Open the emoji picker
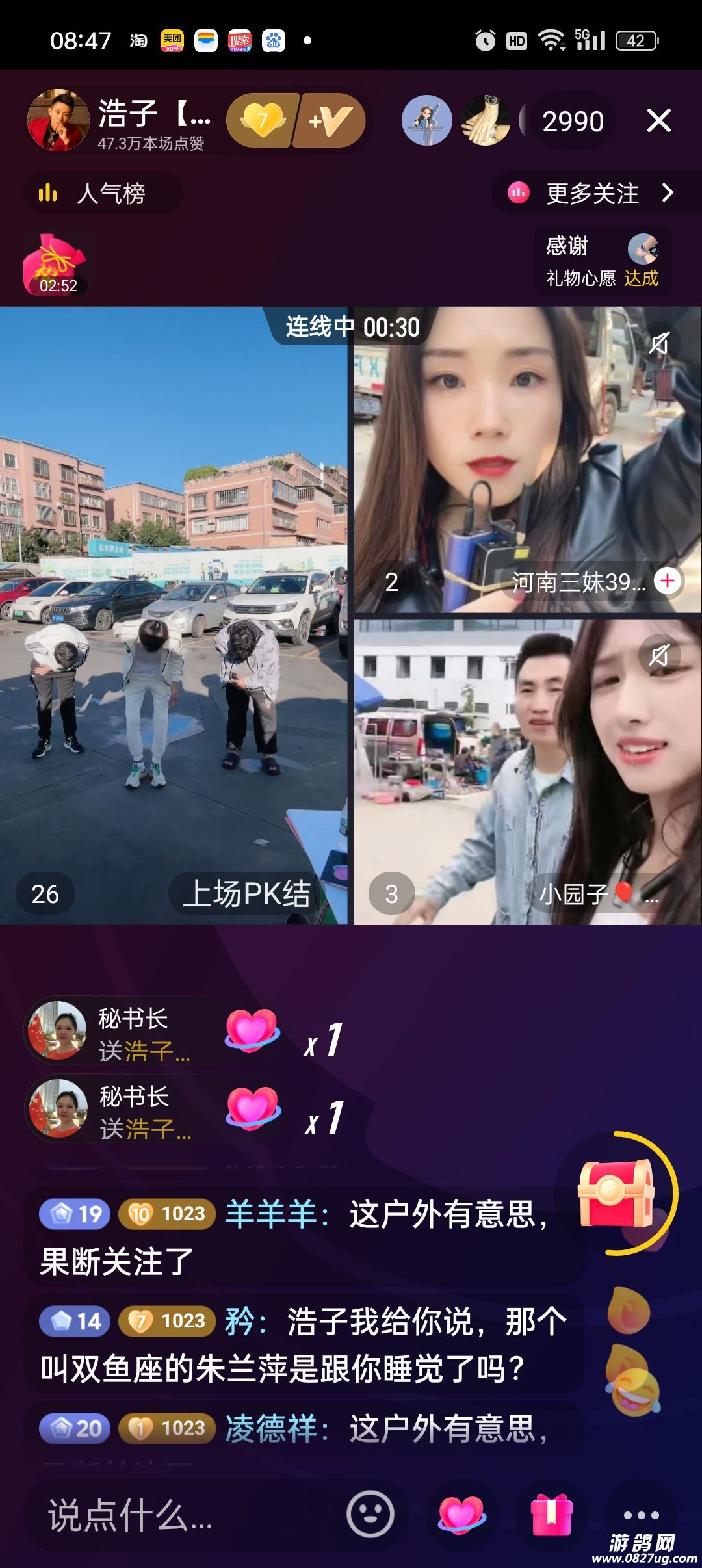This screenshot has height=1568, width=702. 370,1514
